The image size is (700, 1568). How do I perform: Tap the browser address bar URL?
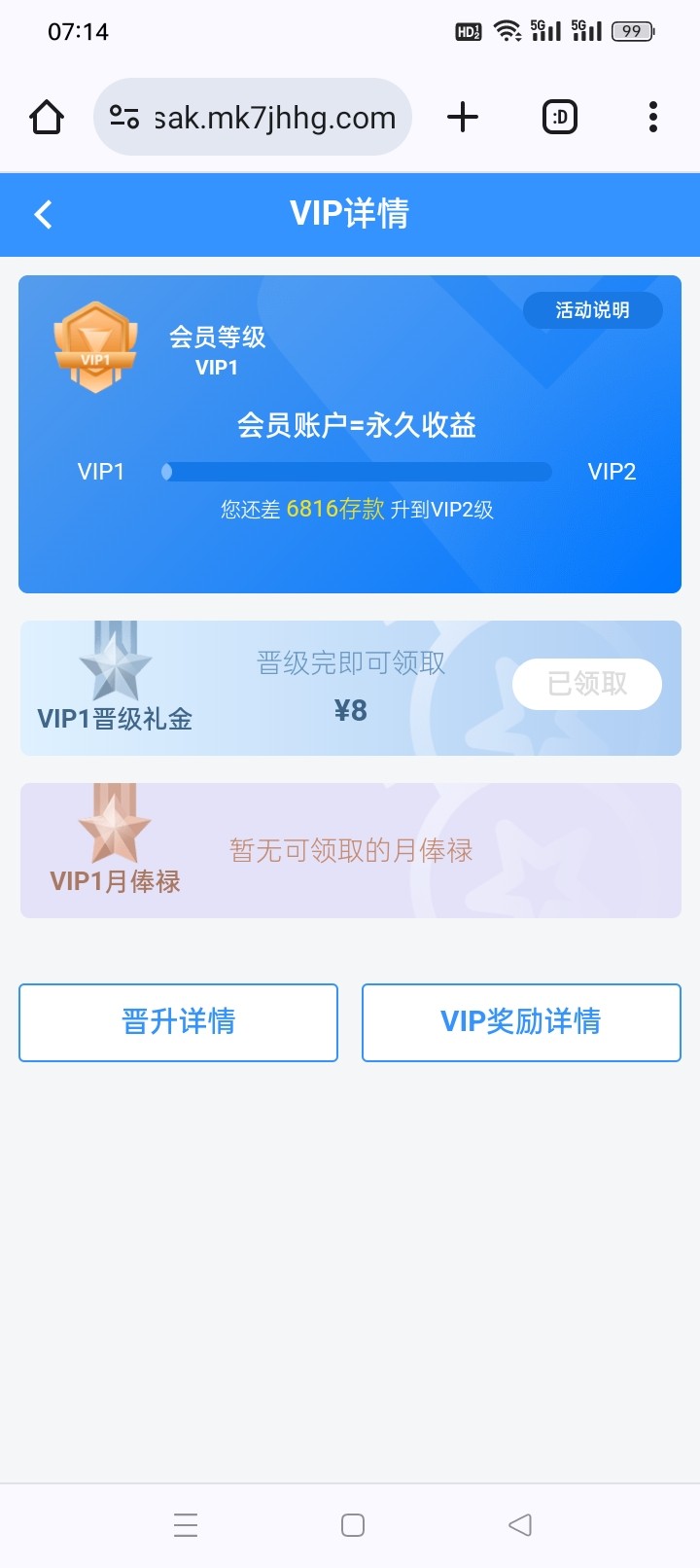(x=274, y=118)
